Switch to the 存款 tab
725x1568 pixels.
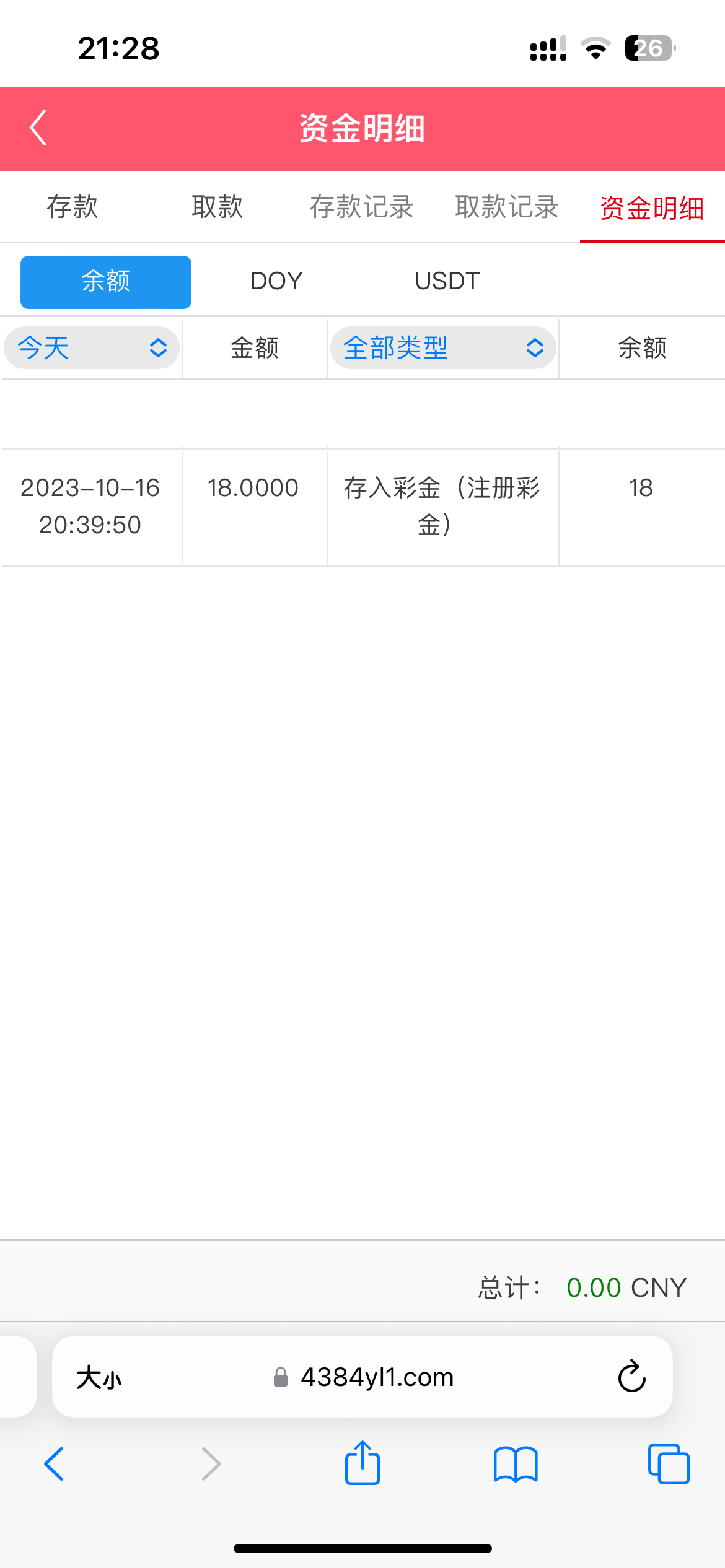pyautogui.click(x=72, y=207)
